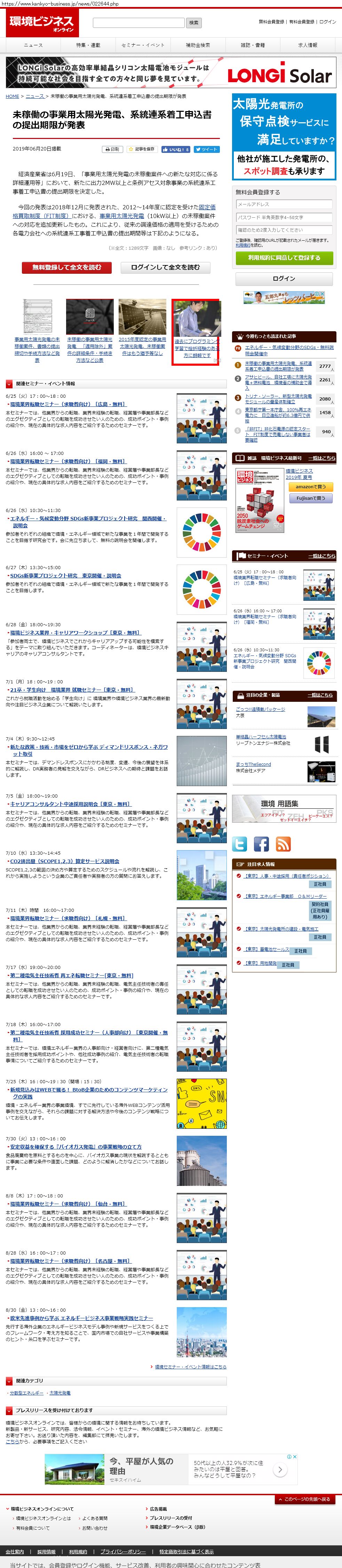
Task: Open the Facebook icon in the sidebar
Action: click(x=261, y=844)
